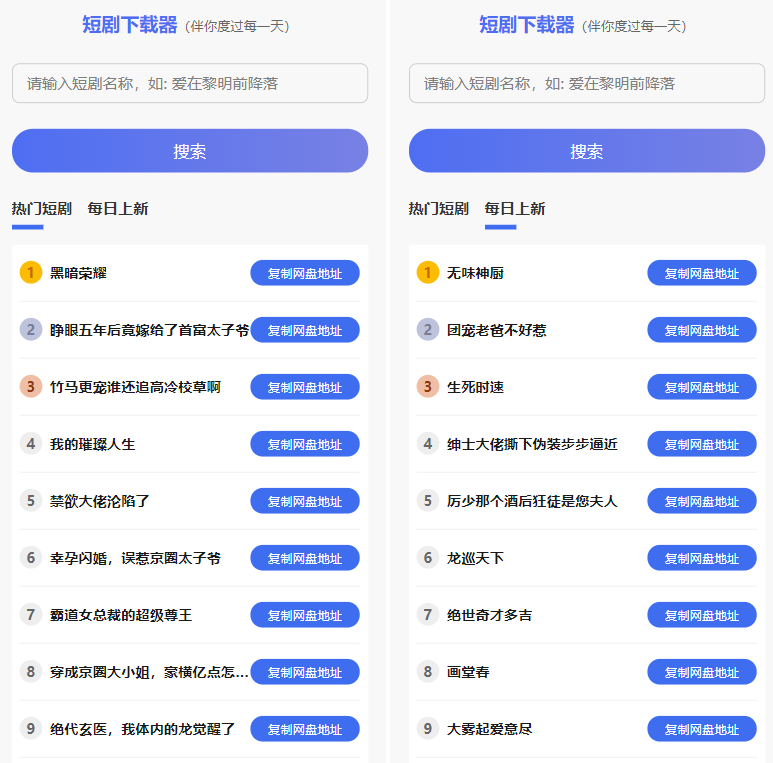Copy the link for 幸孕闪婚，误惹京圈太子爷

pos(304,558)
